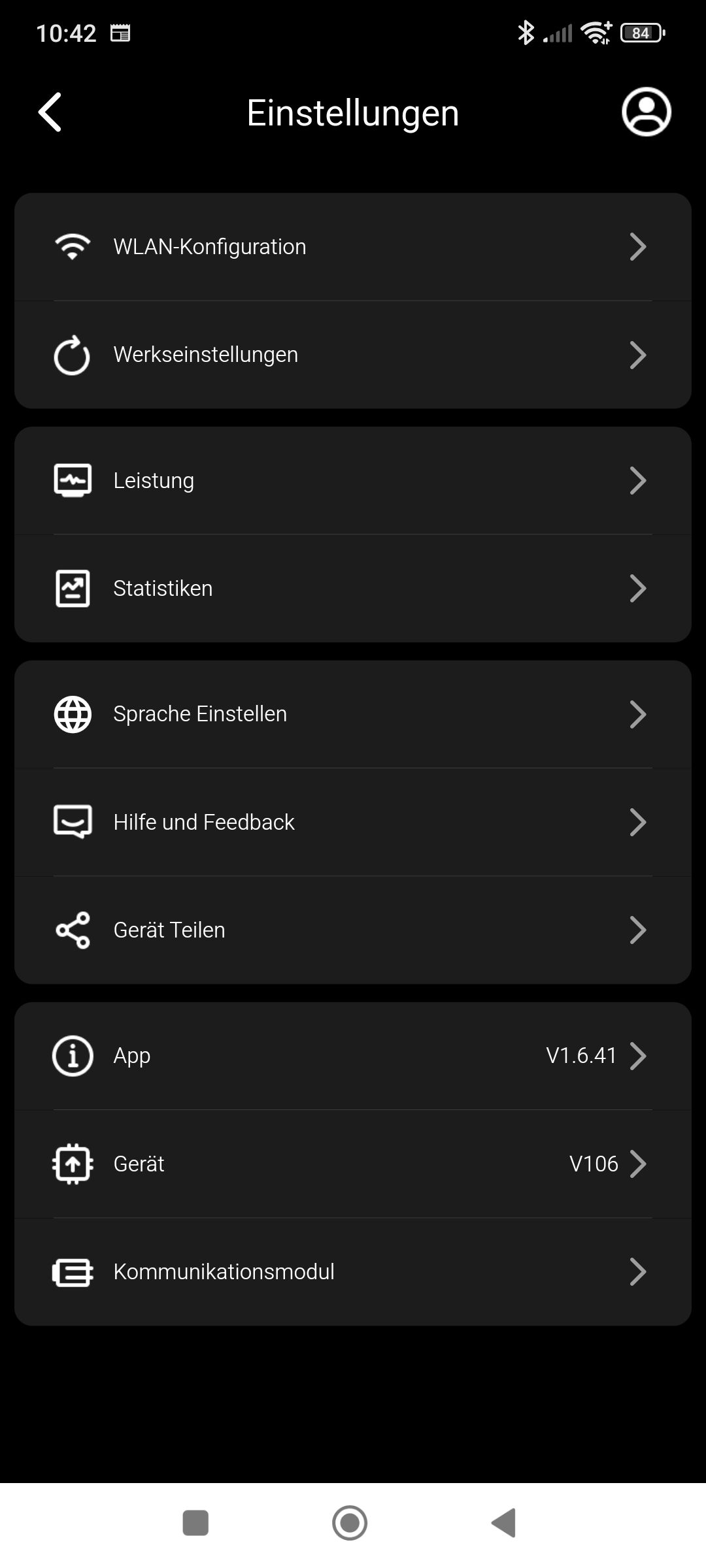The image size is (706, 1568).
Task: Open the Leistung row
Action: click(353, 481)
